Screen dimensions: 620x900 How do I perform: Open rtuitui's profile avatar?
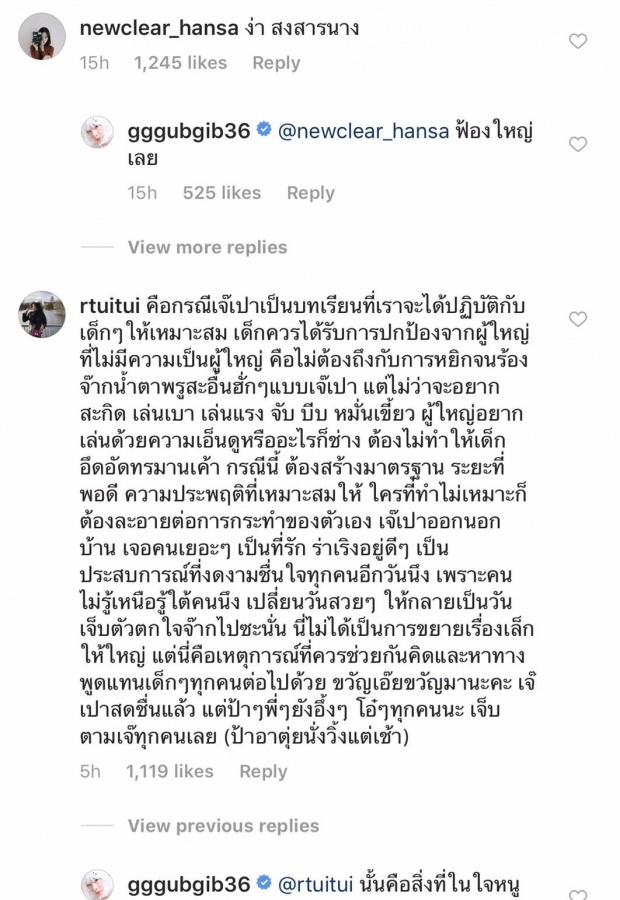click(x=42, y=315)
